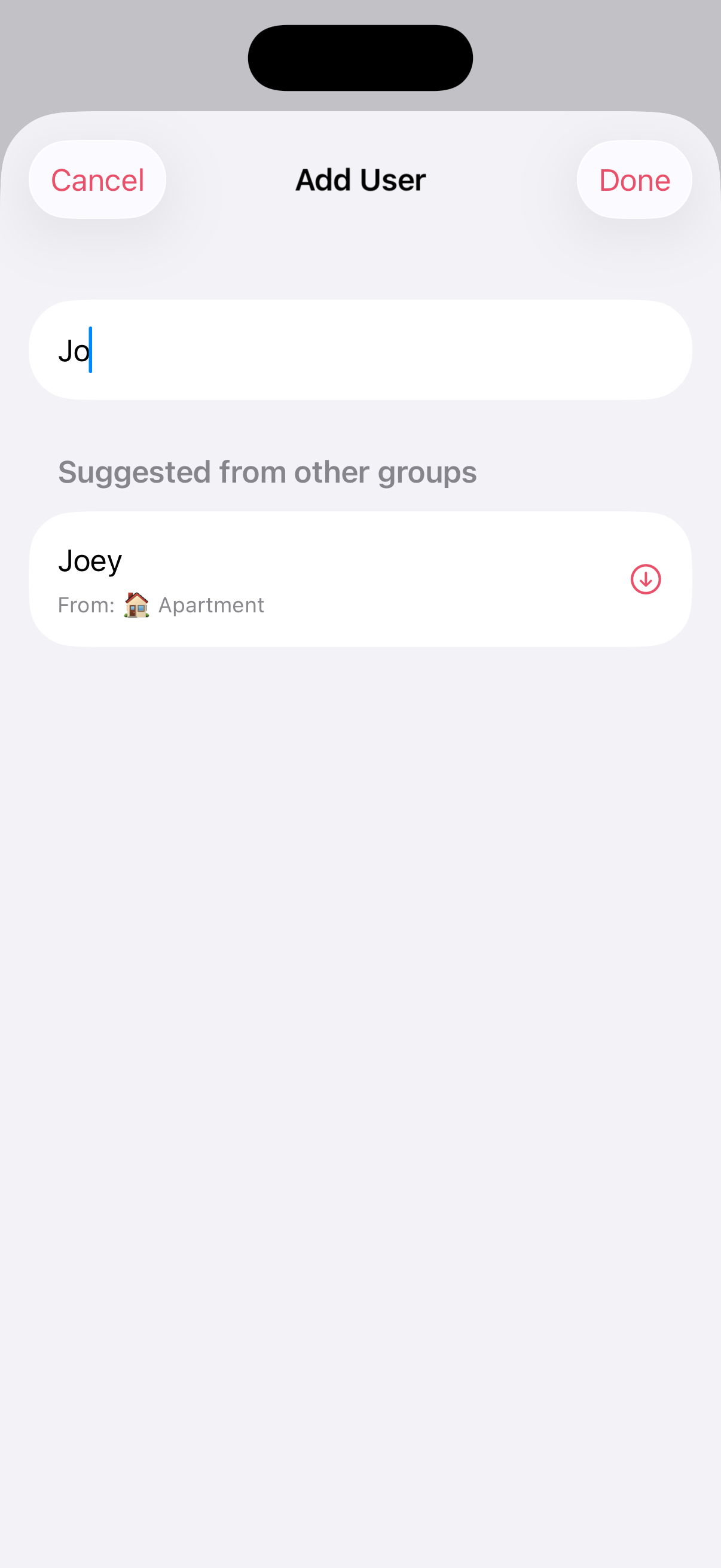Tap the Add User title
Viewport: 721px width, 1568px height.
tap(360, 179)
